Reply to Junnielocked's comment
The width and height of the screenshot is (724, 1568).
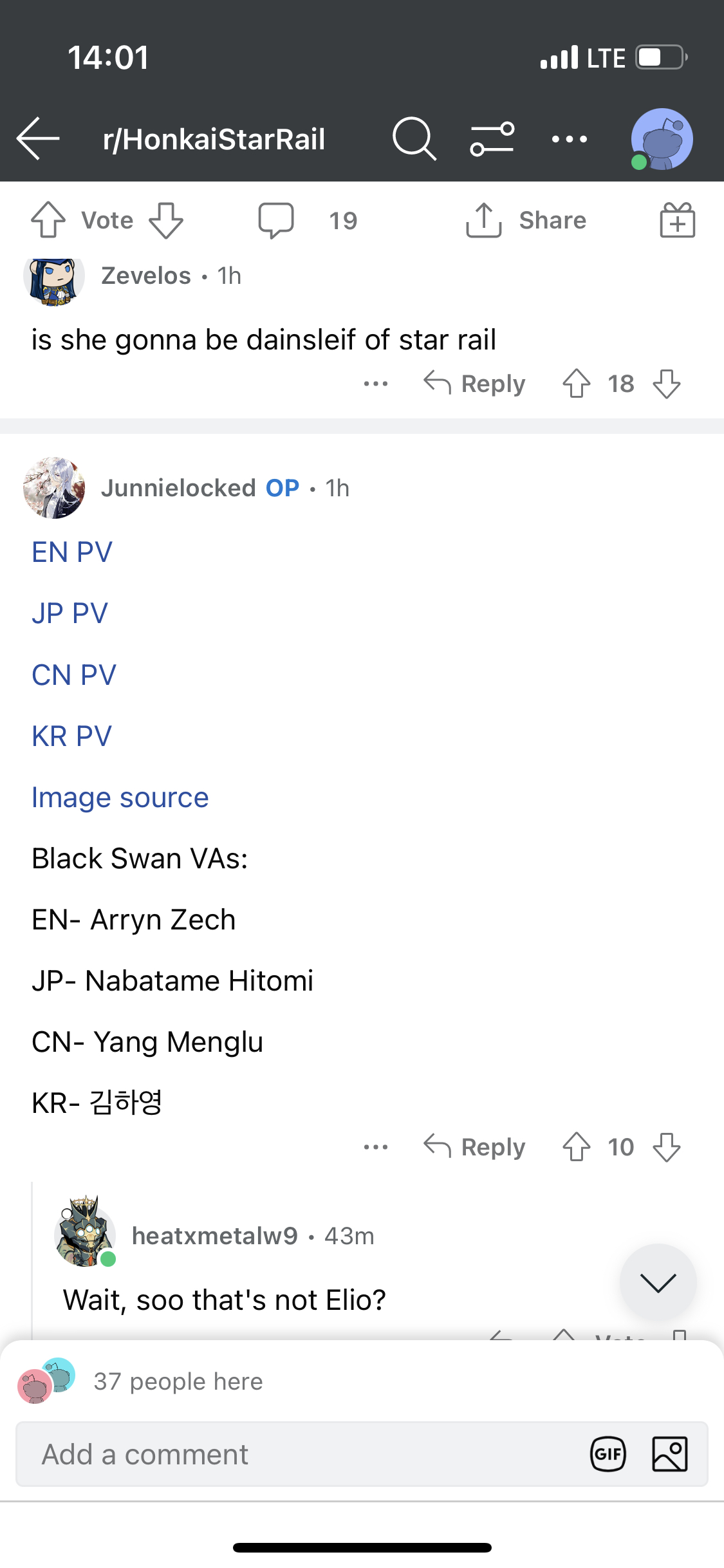[x=474, y=1147]
